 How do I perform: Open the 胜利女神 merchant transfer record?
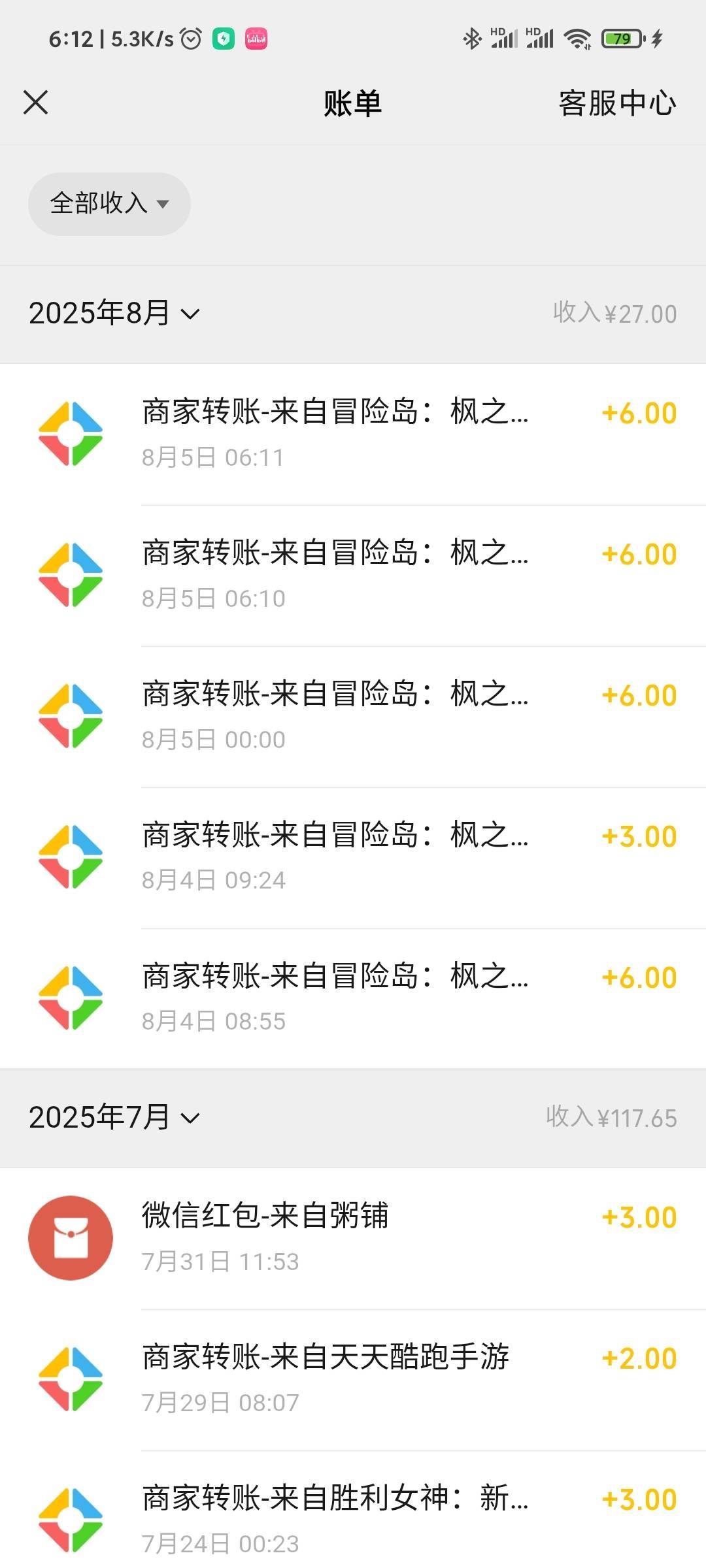coord(353,1510)
